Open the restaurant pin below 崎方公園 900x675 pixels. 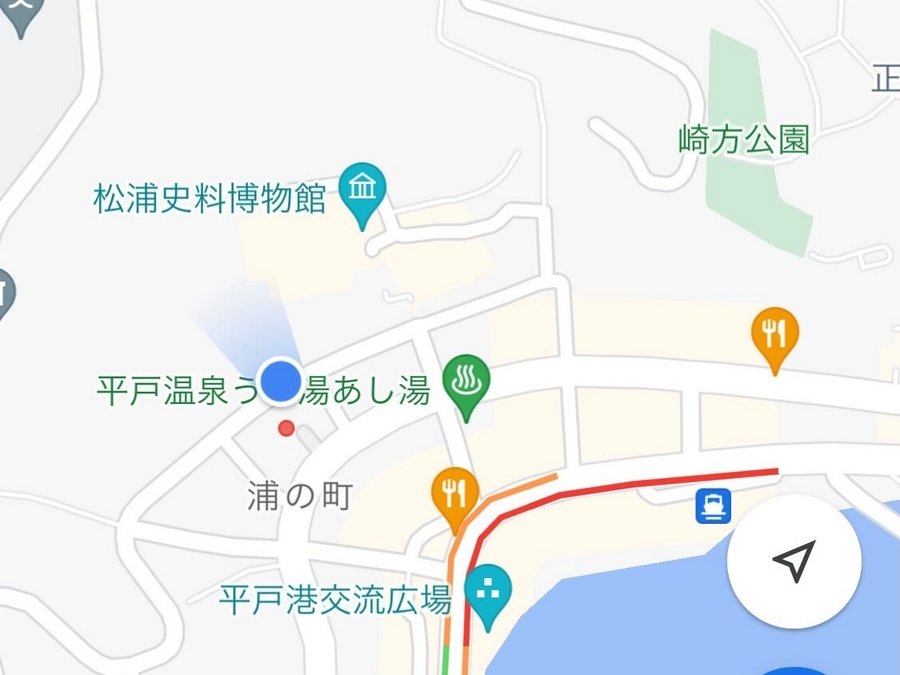click(775, 335)
